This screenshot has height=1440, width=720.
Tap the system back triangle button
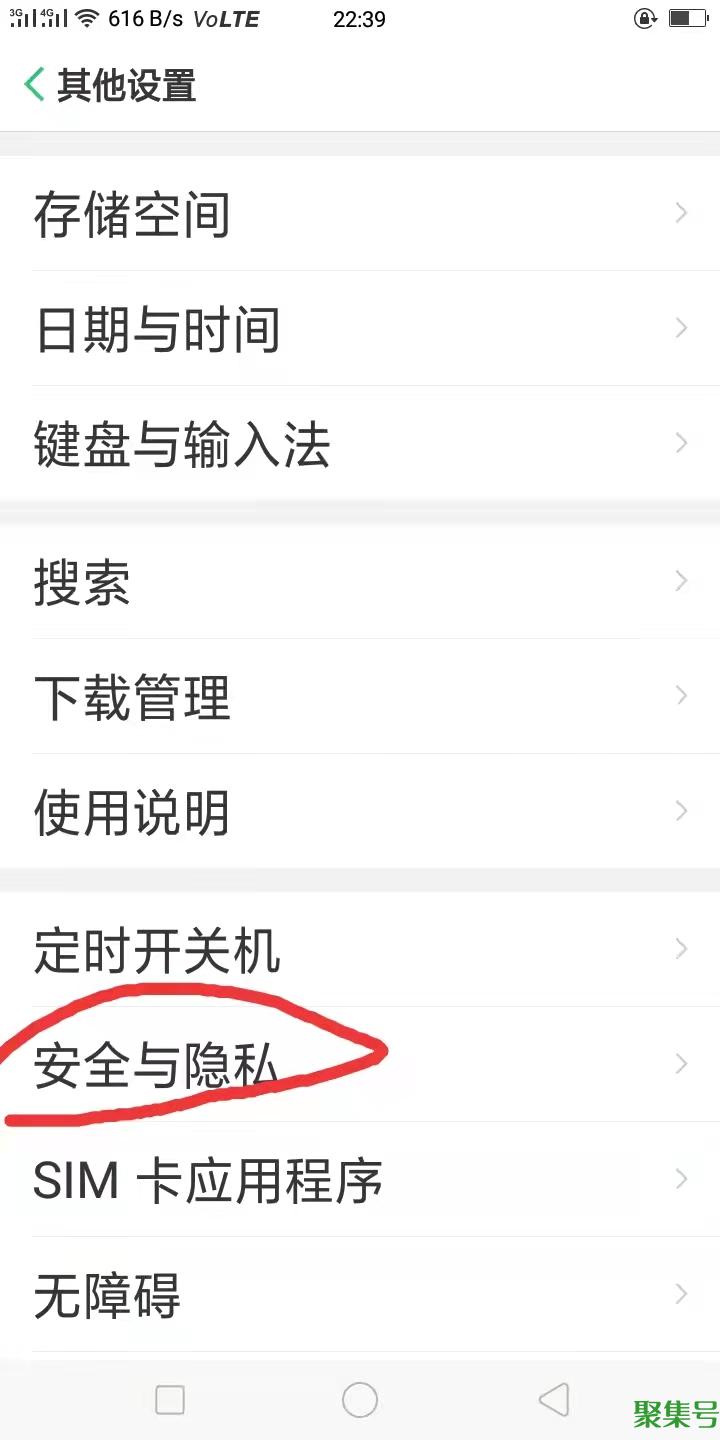pos(553,1399)
